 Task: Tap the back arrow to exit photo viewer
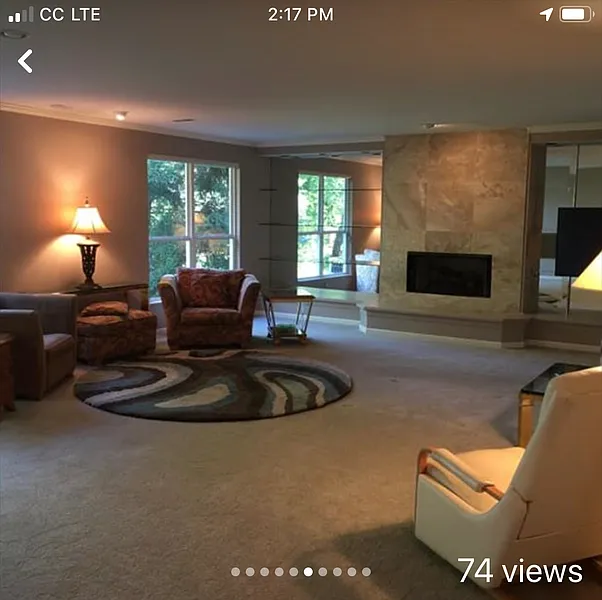coord(25,61)
